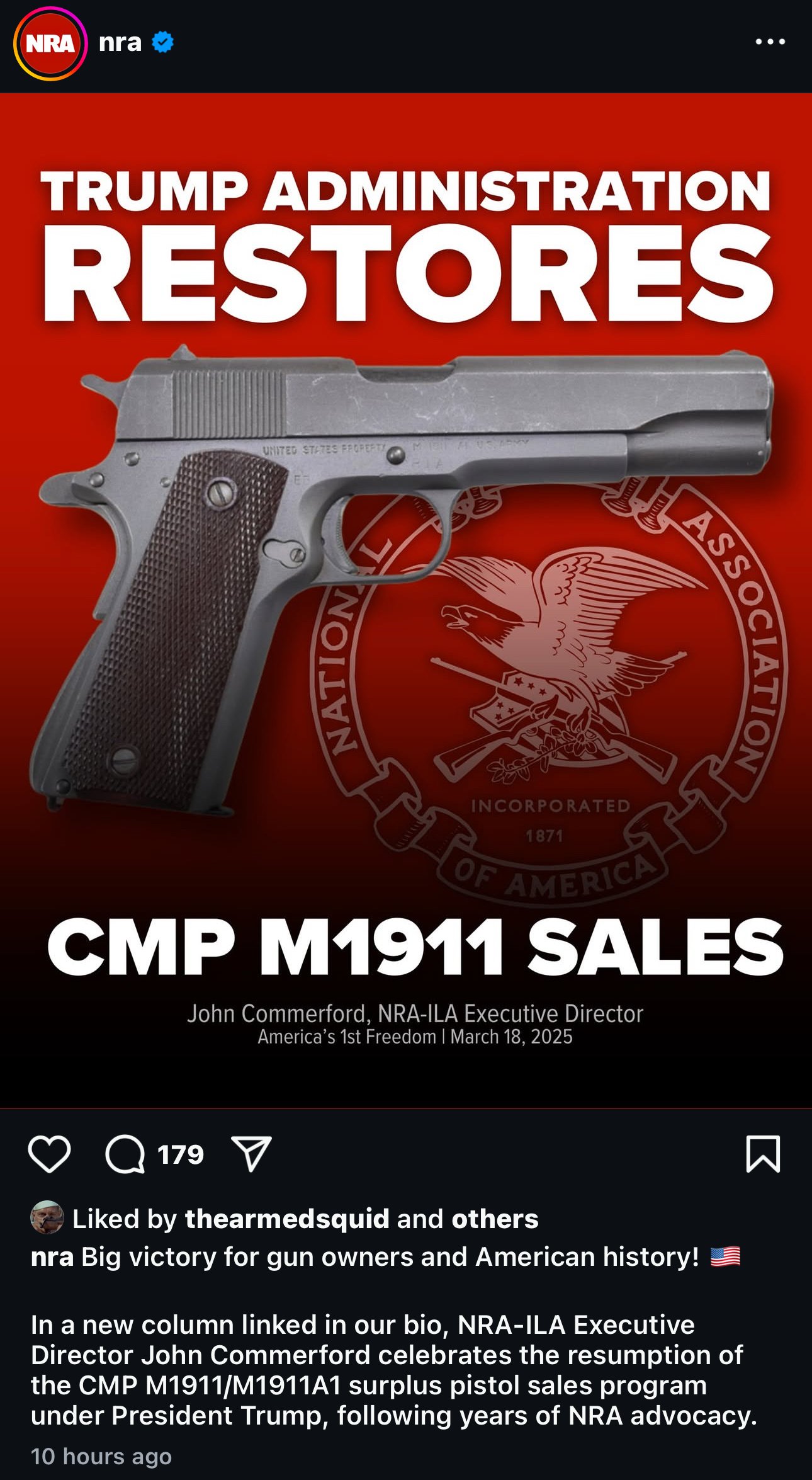This screenshot has width=812, height=1480.
Task: Open the CMP M1911 sales post image
Action: click(x=406, y=600)
